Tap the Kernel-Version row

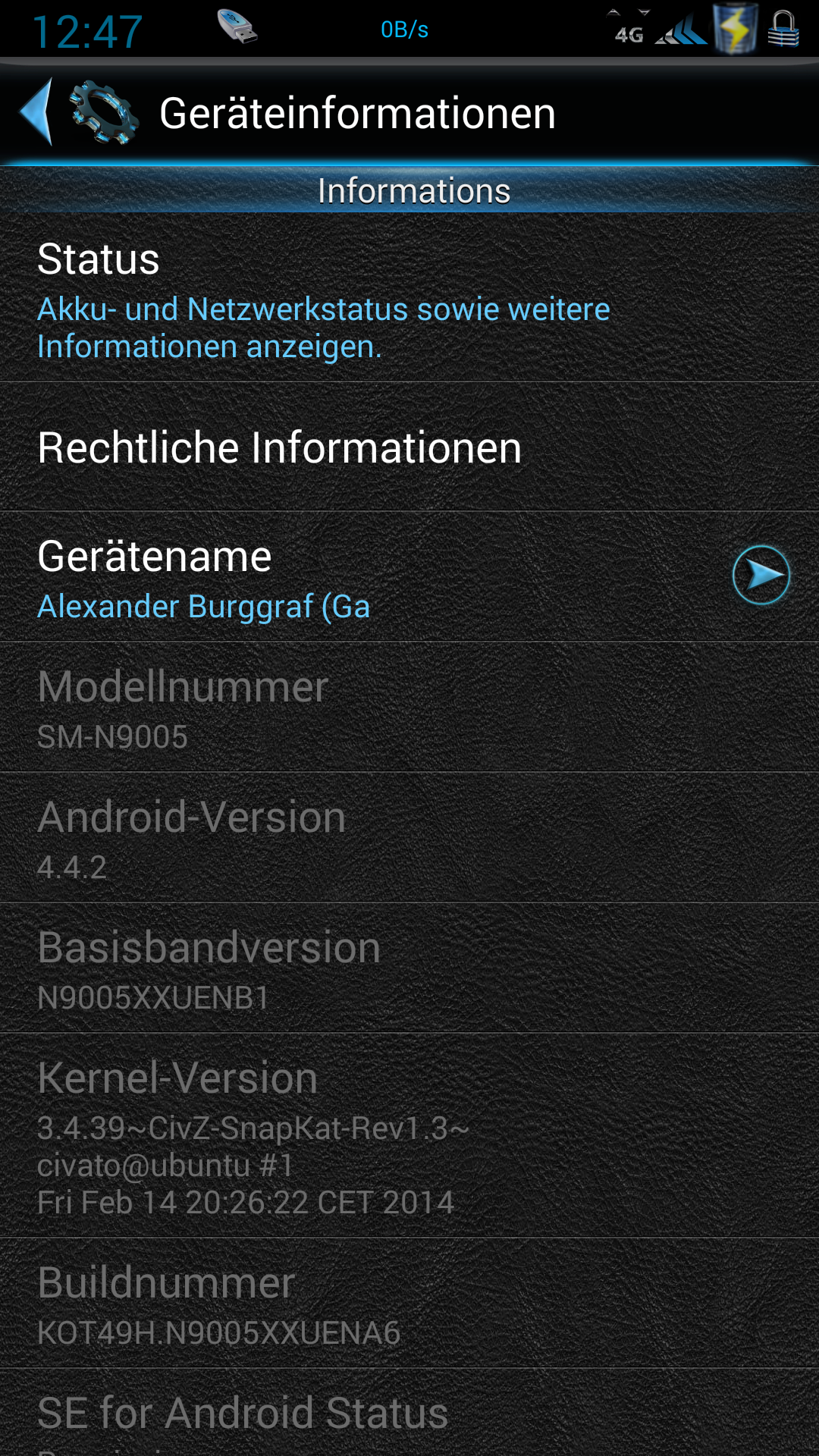(409, 1136)
